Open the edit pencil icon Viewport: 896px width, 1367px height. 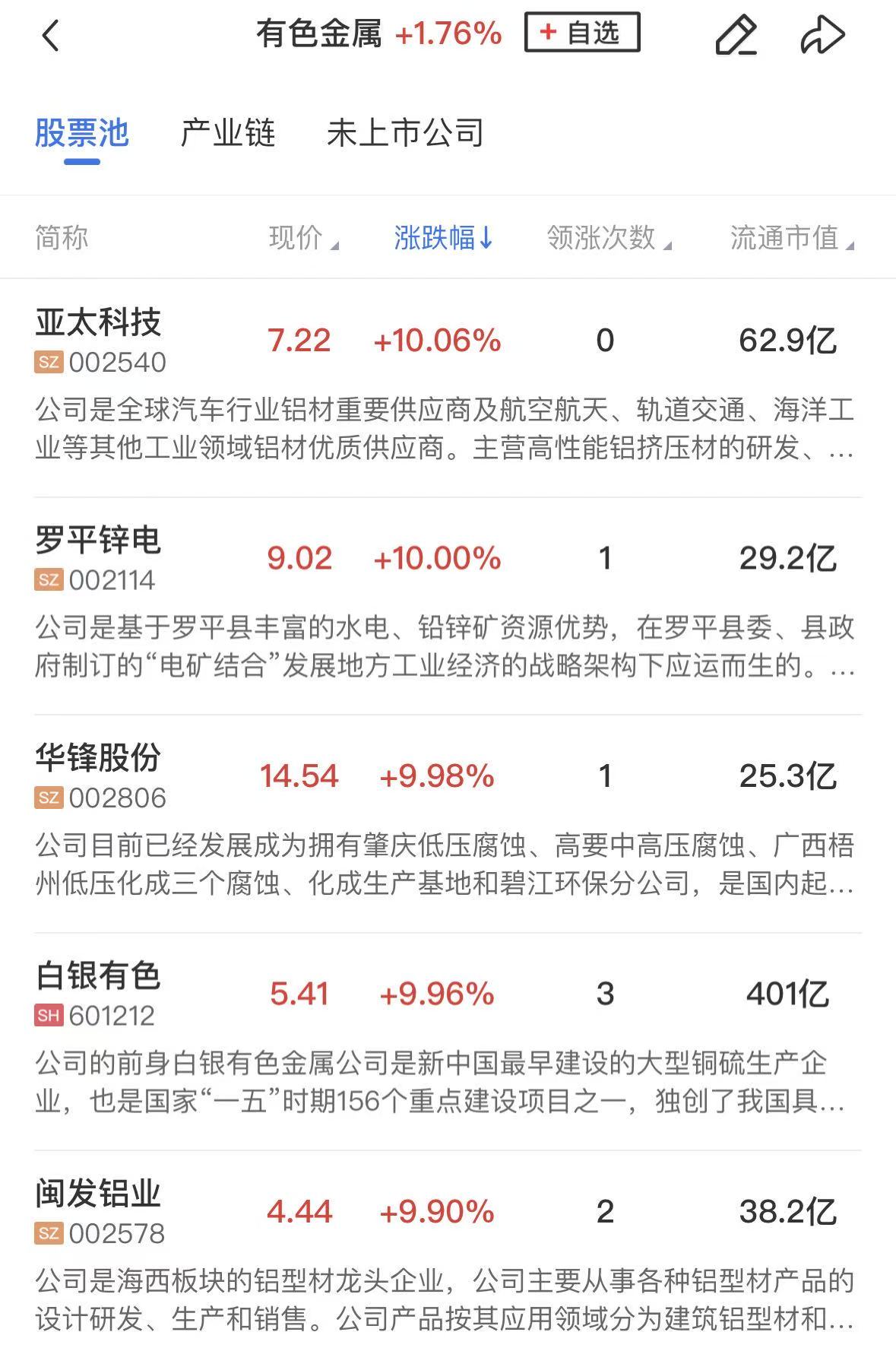tap(736, 35)
